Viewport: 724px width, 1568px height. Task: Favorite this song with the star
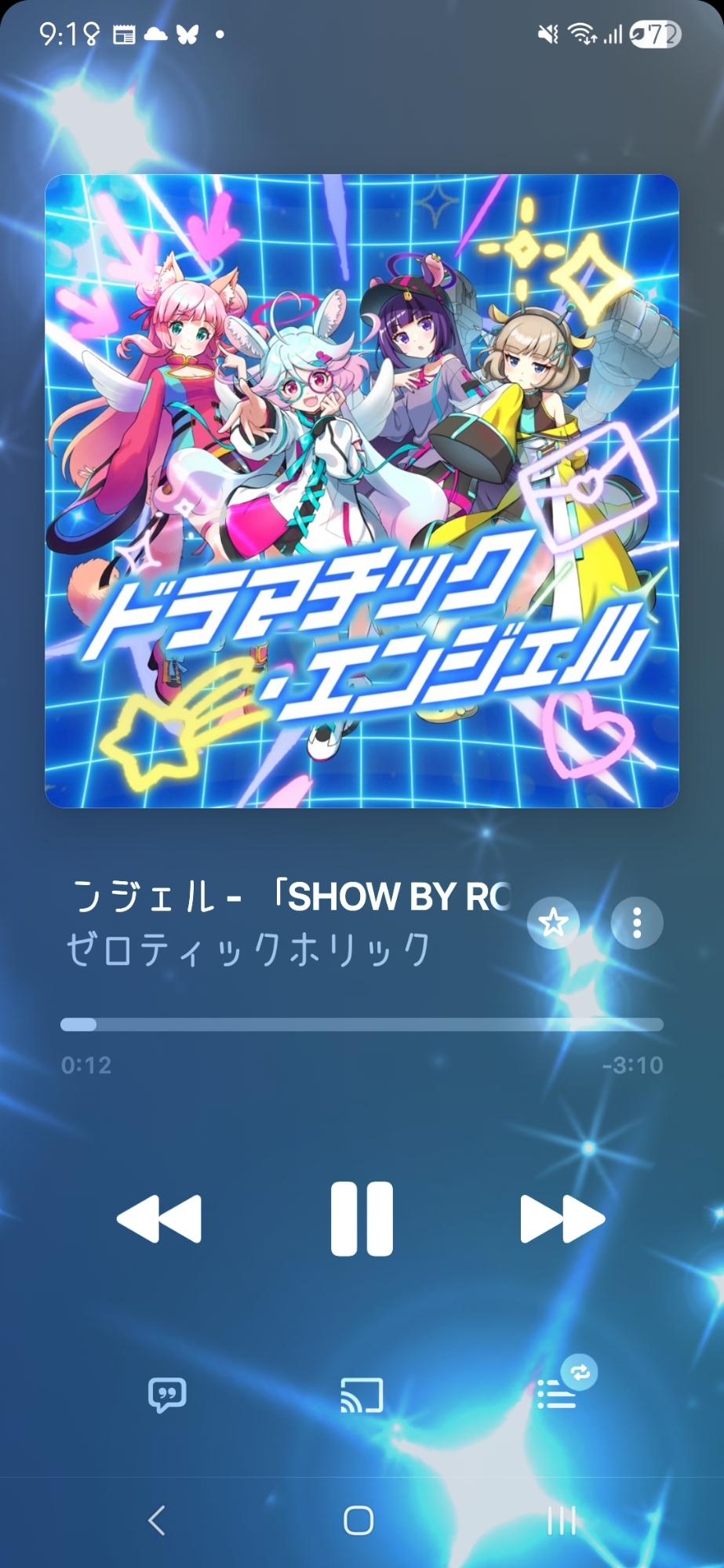pyautogui.click(x=553, y=923)
